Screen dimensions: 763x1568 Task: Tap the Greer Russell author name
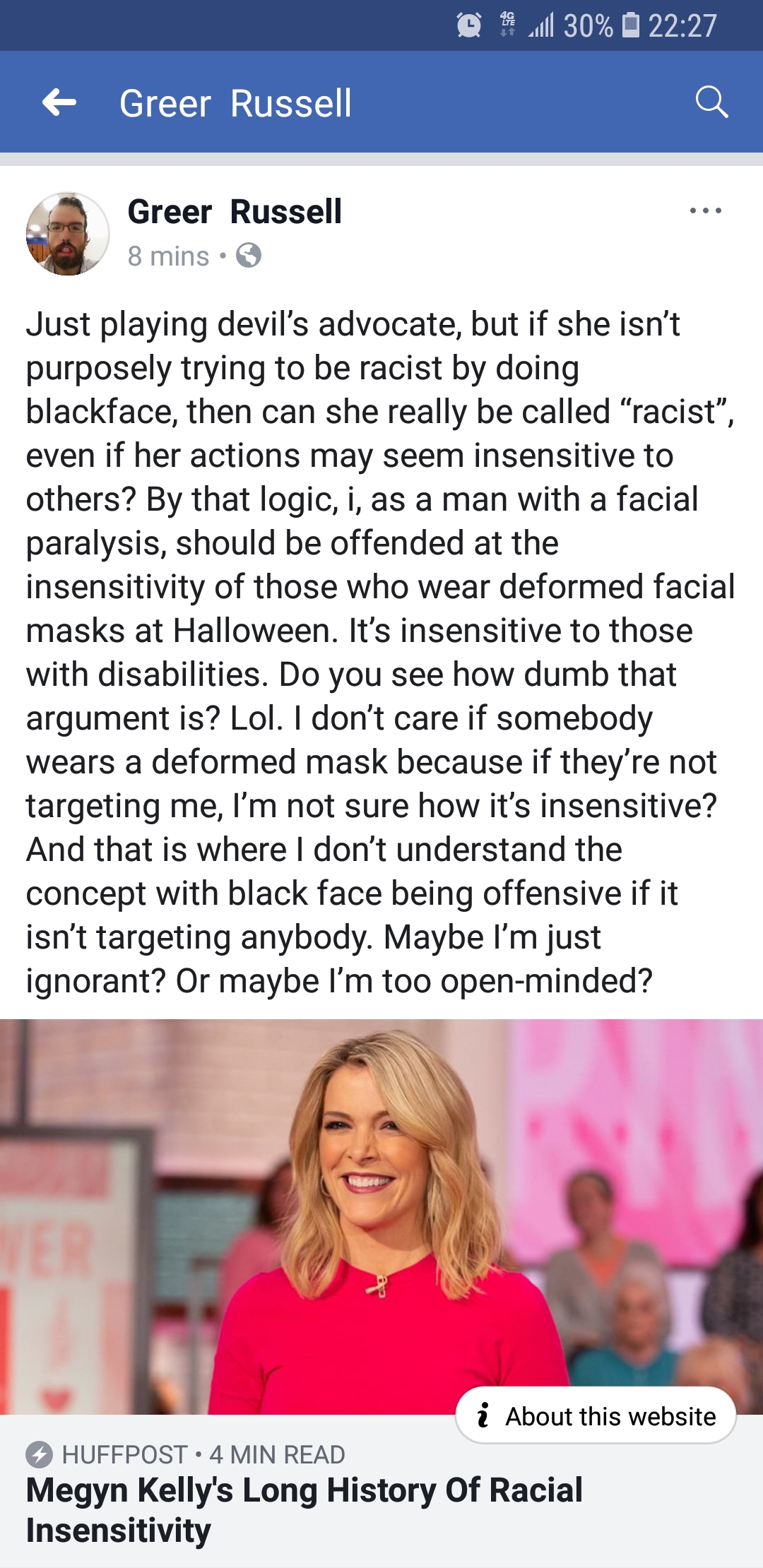click(x=235, y=212)
